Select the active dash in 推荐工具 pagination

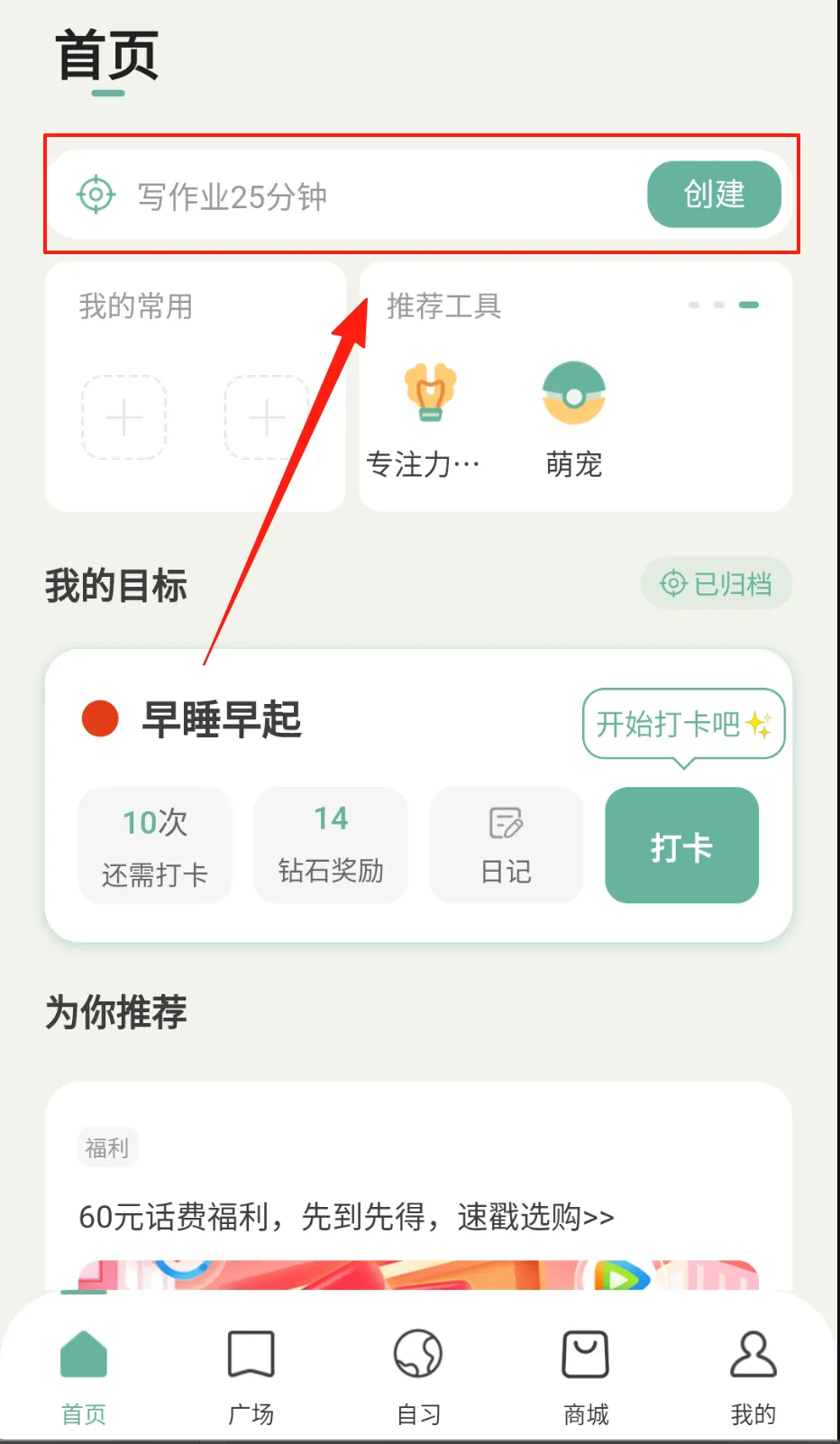pyautogui.click(x=749, y=306)
